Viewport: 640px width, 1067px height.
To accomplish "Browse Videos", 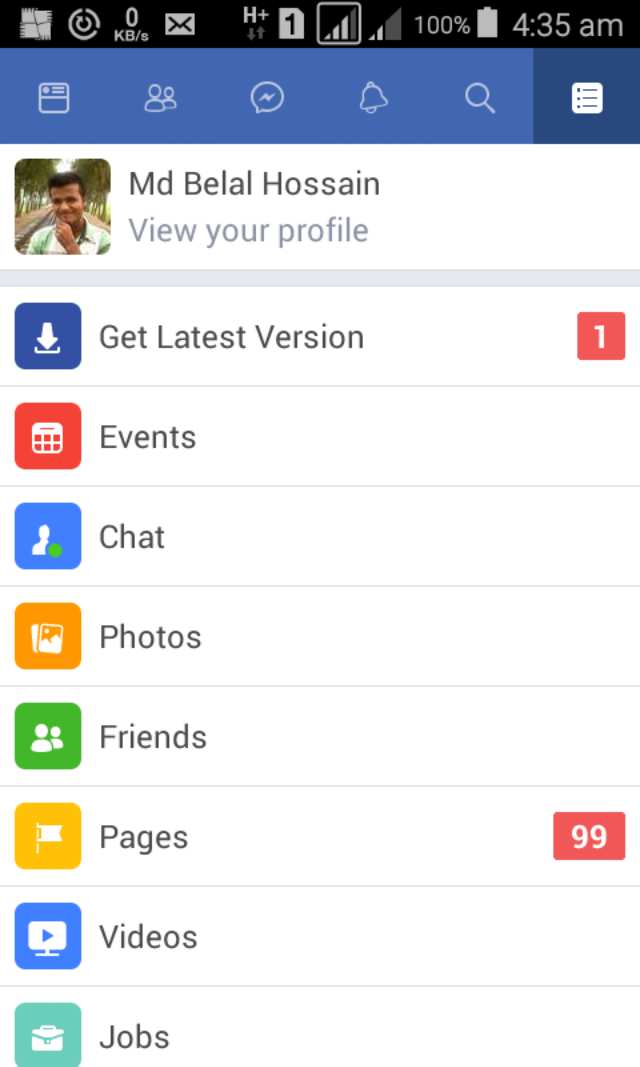I will (148, 937).
